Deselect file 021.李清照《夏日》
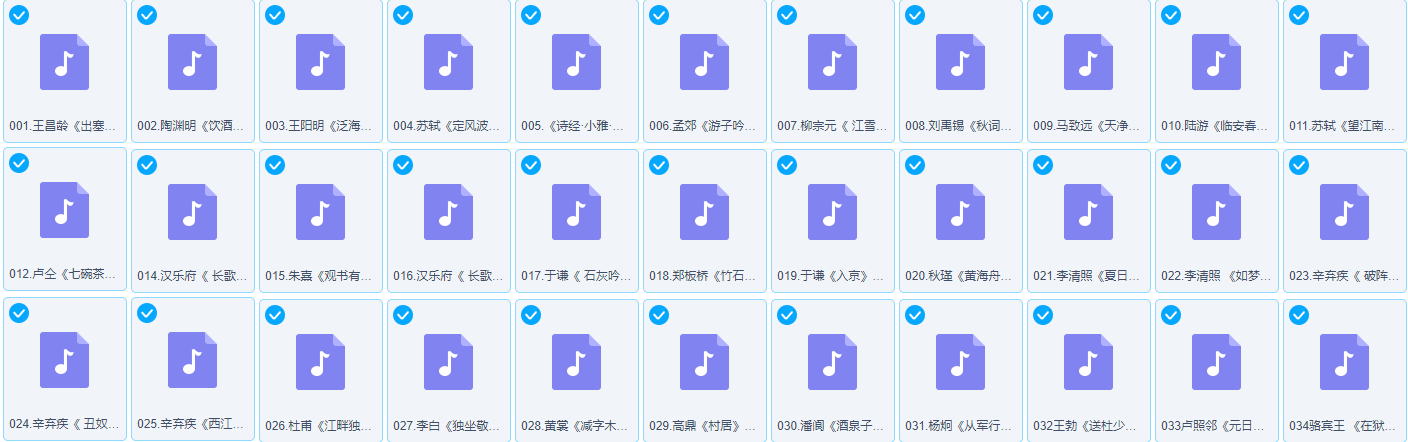1408x442 pixels. tap(1043, 165)
